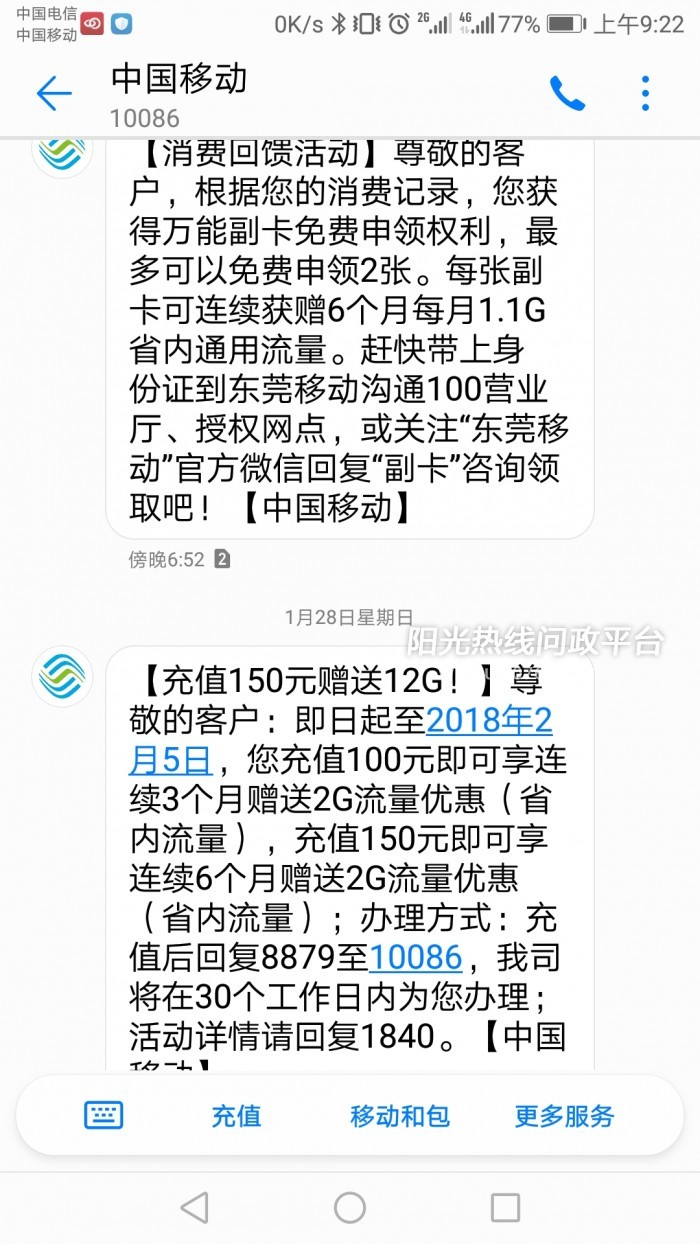Viewport: 700px width, 1244px height.
Task: Switch to keyboard input
Action: (x=104, y=1115)
